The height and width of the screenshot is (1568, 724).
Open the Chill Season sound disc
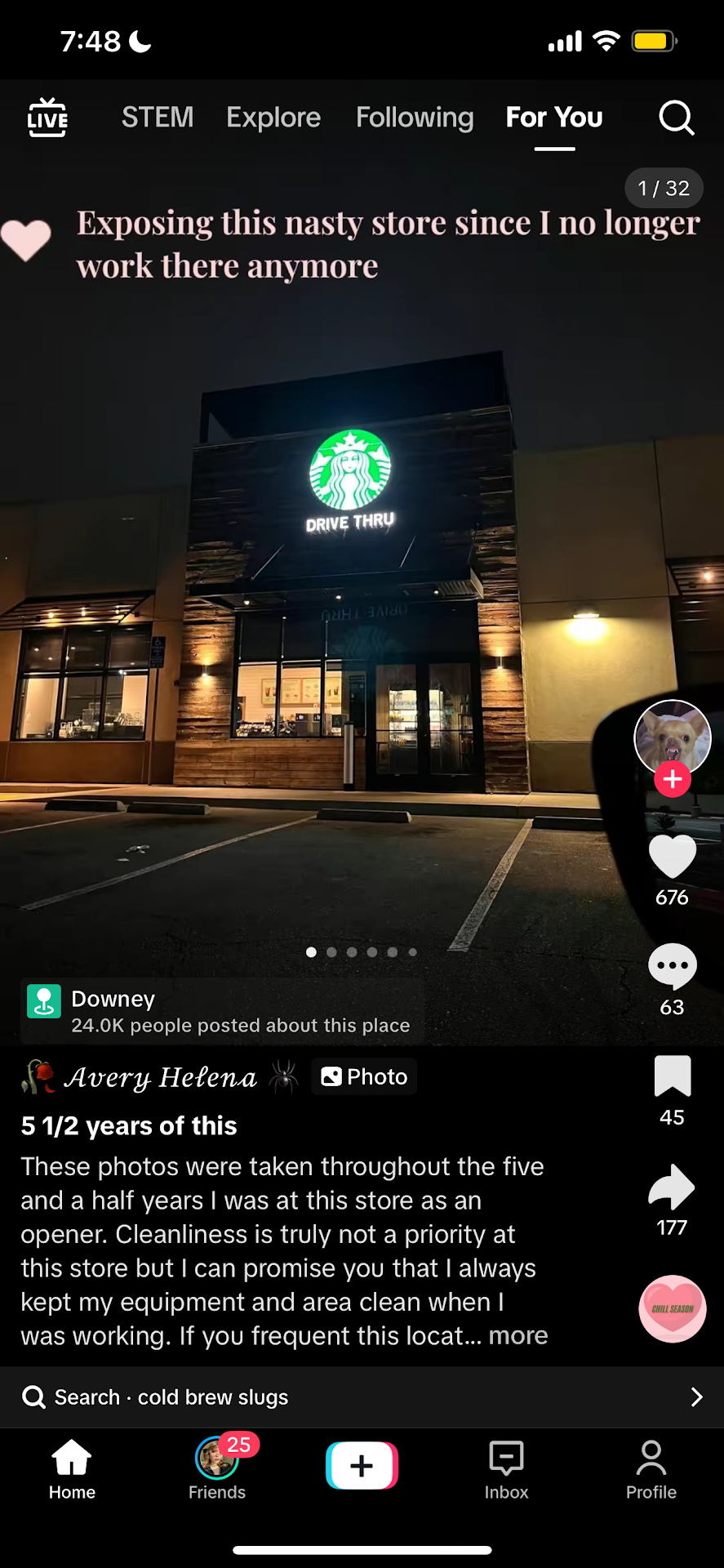tap(672, 1308)
